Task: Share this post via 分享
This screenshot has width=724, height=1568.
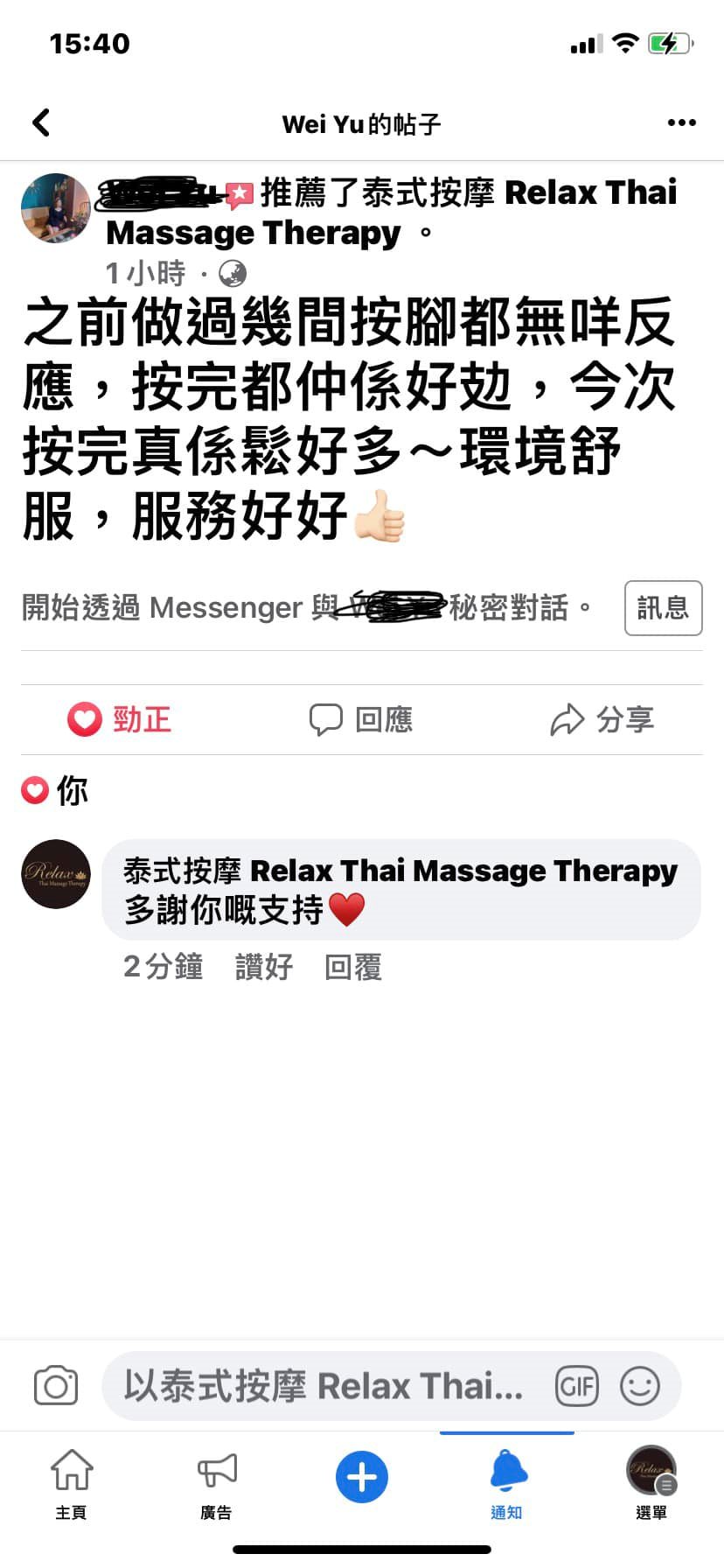Action: tap(602, 719)
